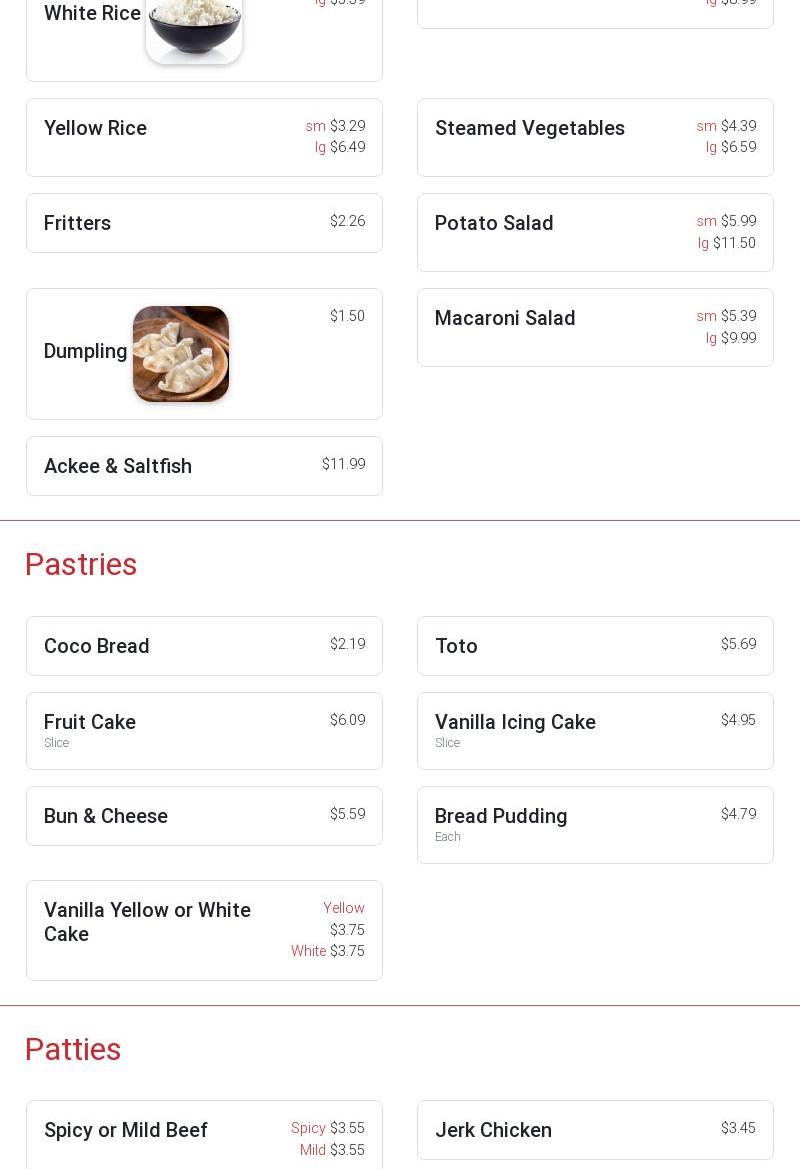Open the Yellow Rice item
This screenshot has height=1169, width=800.
click(204, 137)
